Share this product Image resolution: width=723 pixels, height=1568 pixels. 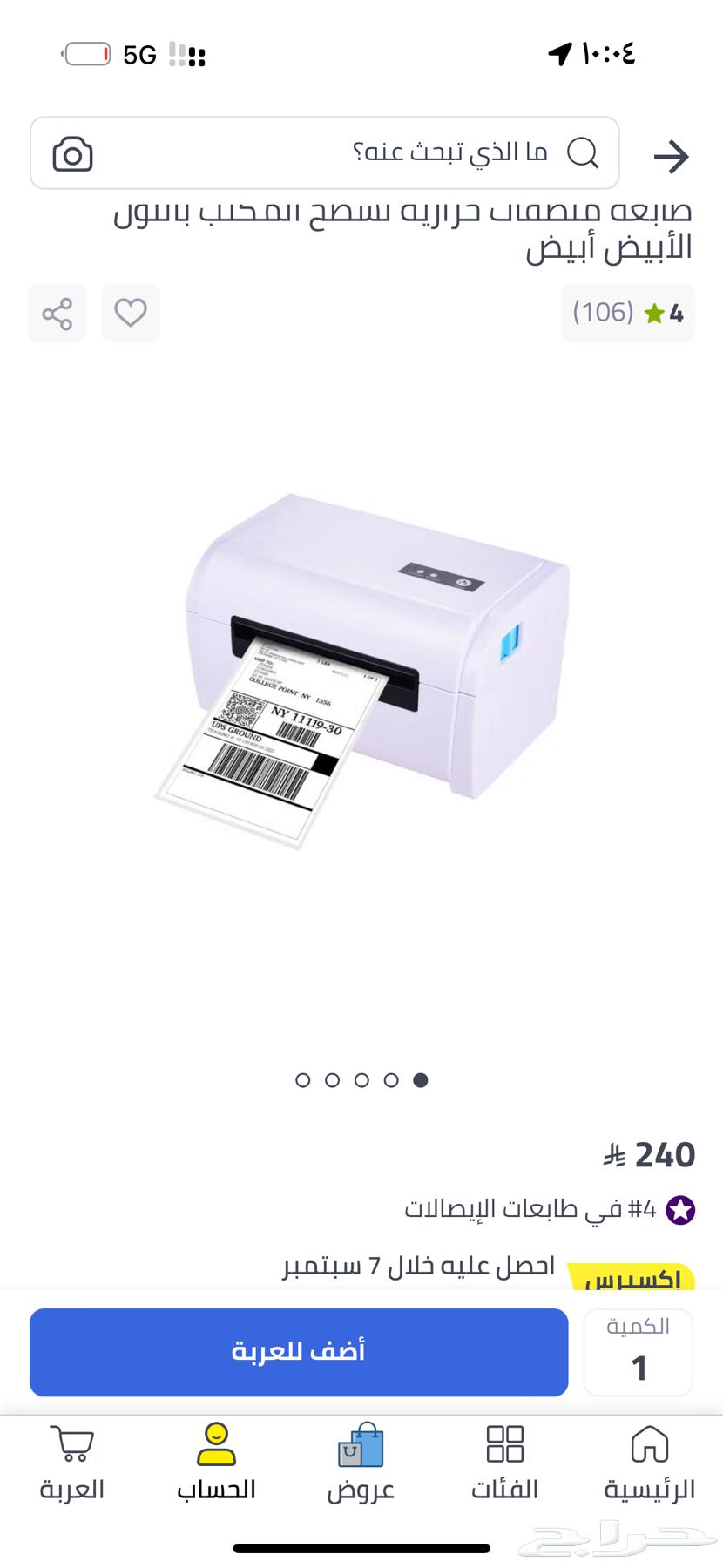click(57, 313)
